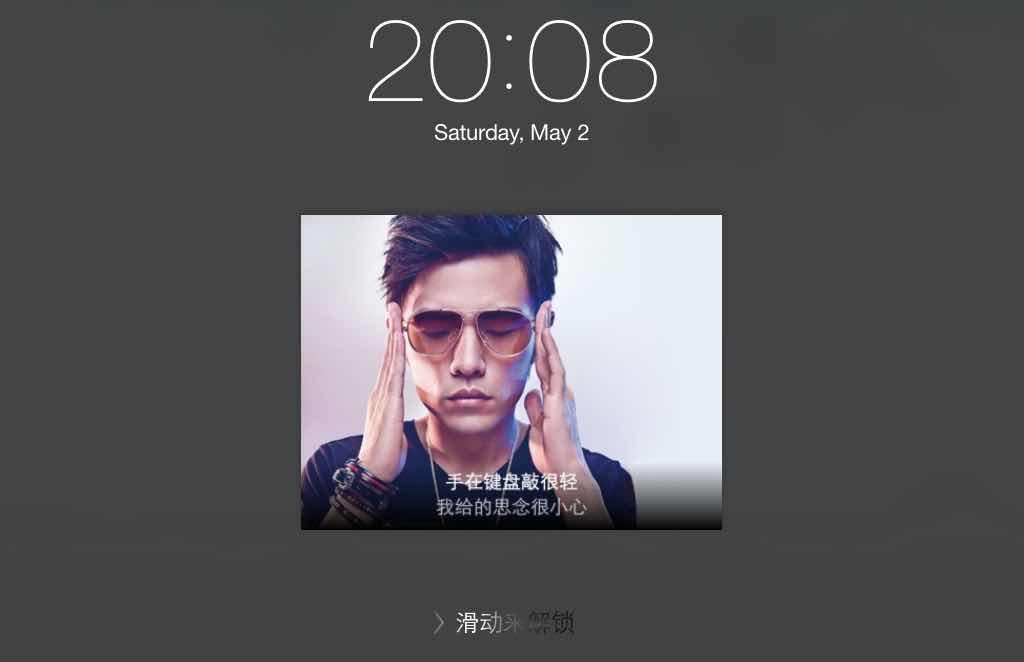Tap the album artwork showing the lyrics
The height and width of the screenshot is (662, 1024).
coord(511,372)
